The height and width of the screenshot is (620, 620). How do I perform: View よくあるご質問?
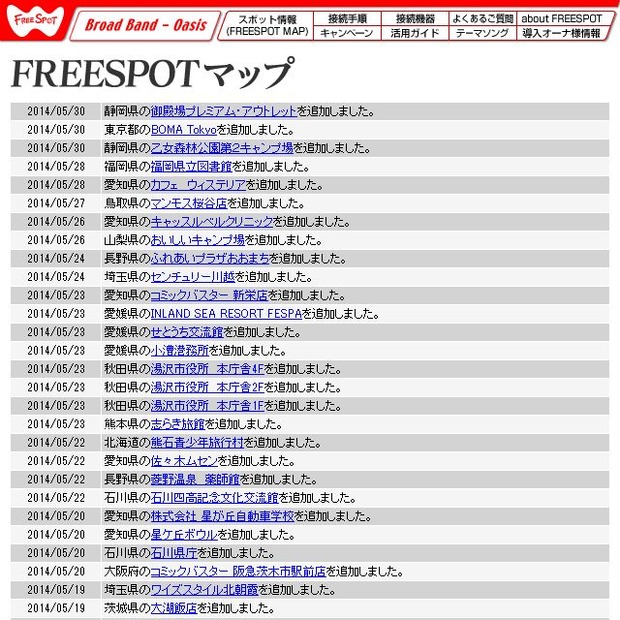coord(482,18)
